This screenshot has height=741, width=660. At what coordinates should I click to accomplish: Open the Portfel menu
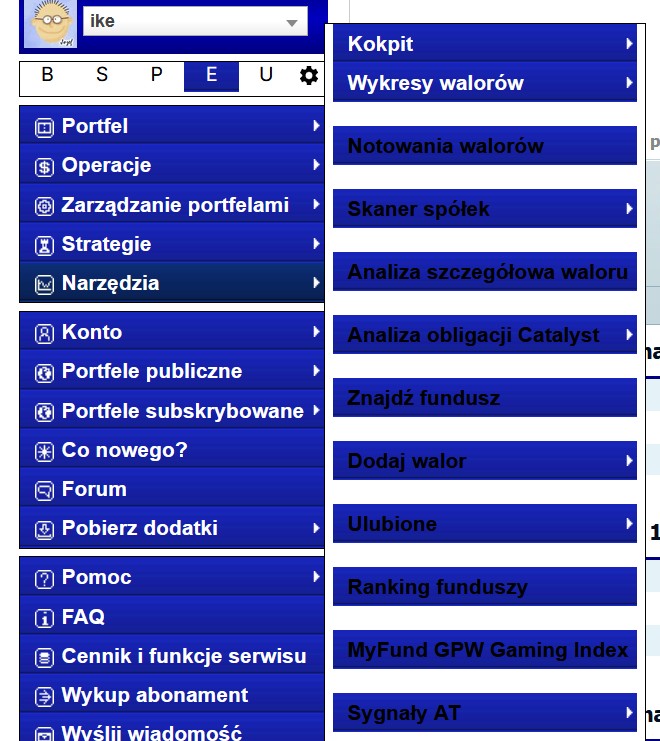[x=172, y=127]
